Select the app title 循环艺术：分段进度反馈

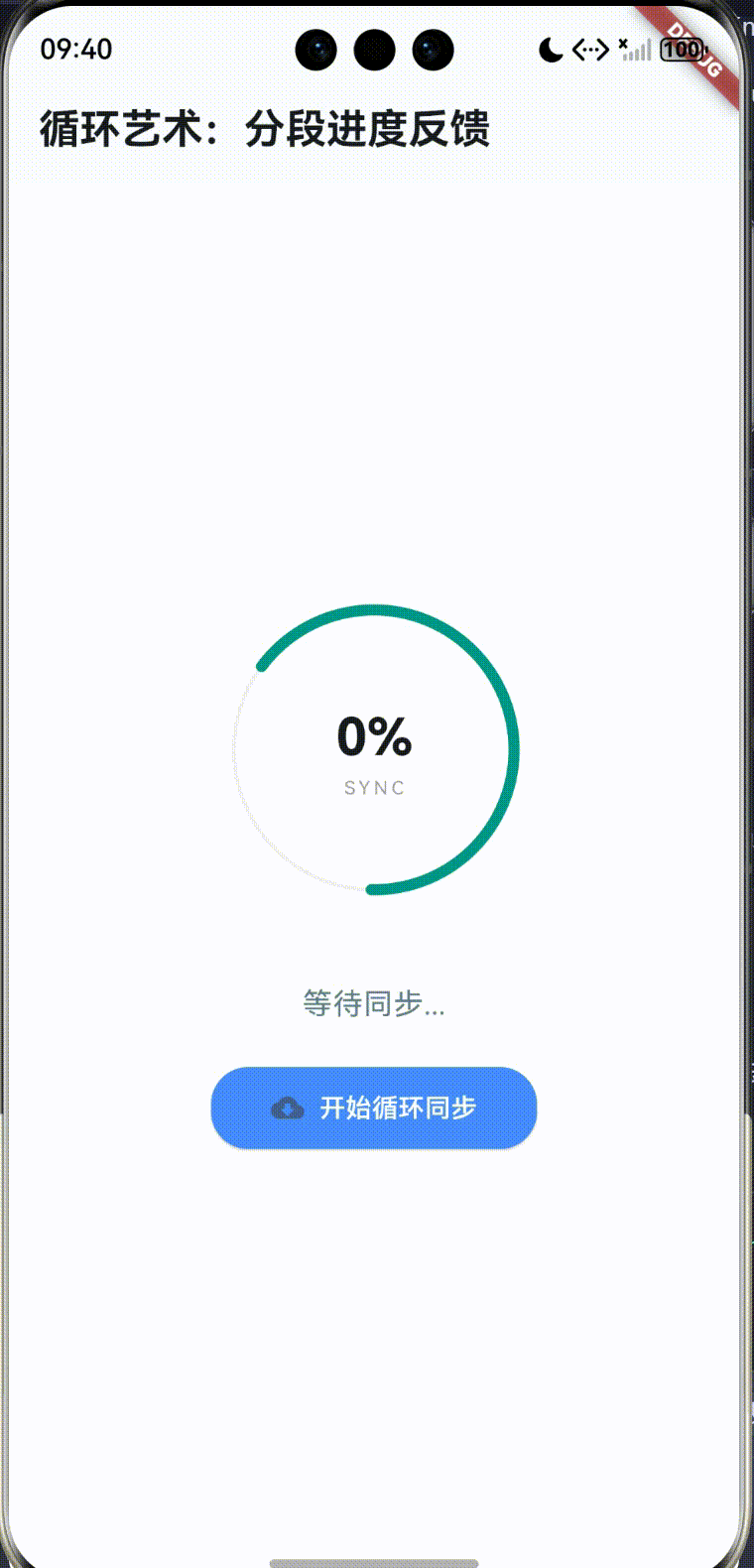(264, 129)
